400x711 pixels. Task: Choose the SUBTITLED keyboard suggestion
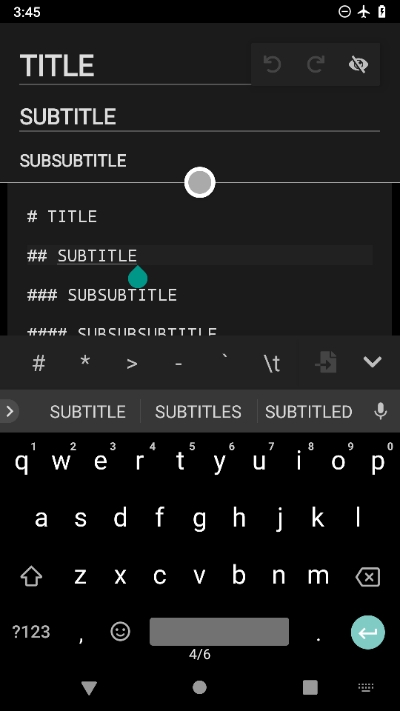[309, 411]
